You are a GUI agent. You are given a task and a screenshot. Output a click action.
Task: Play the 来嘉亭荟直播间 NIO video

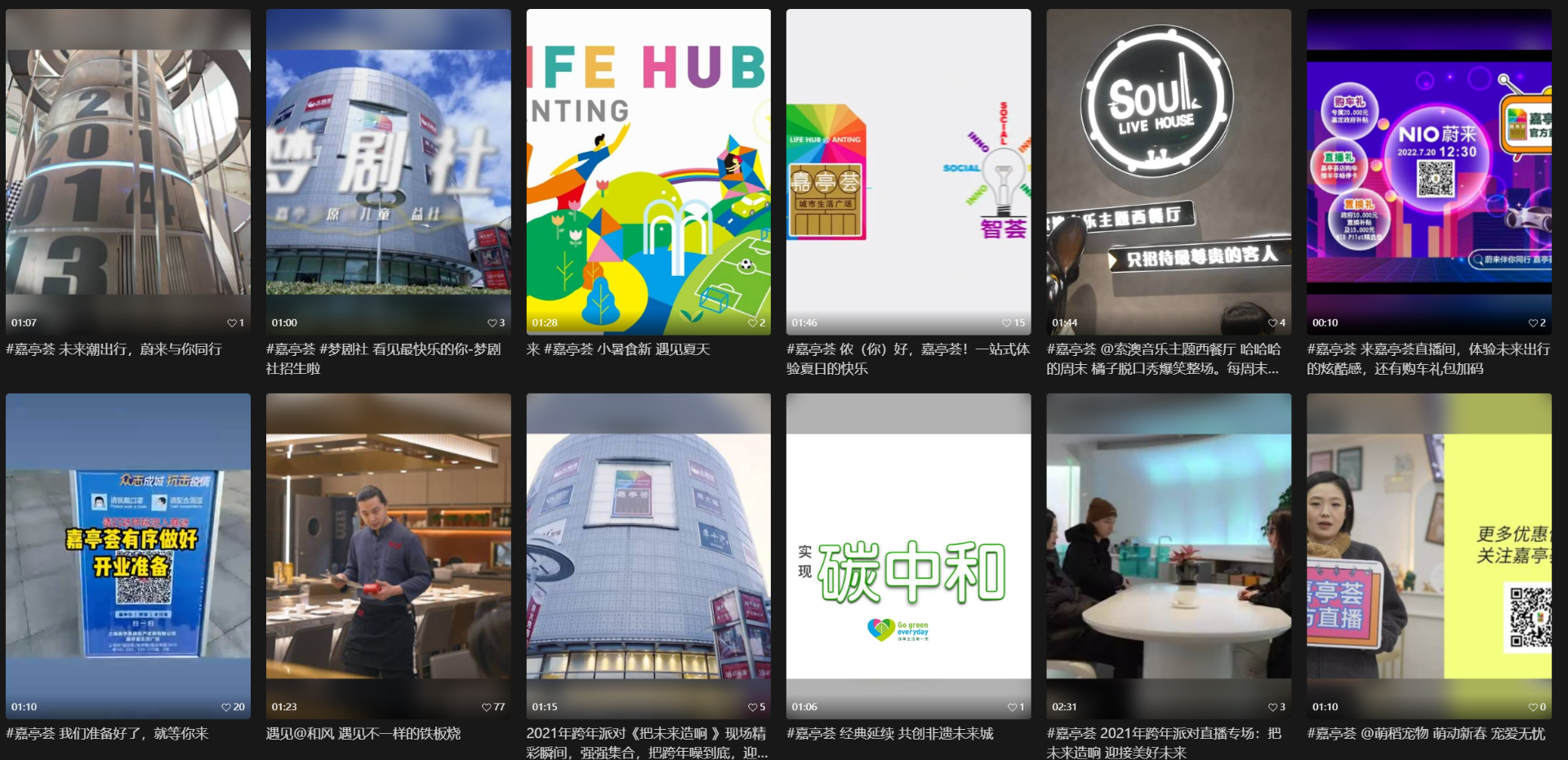point(1428,171)
